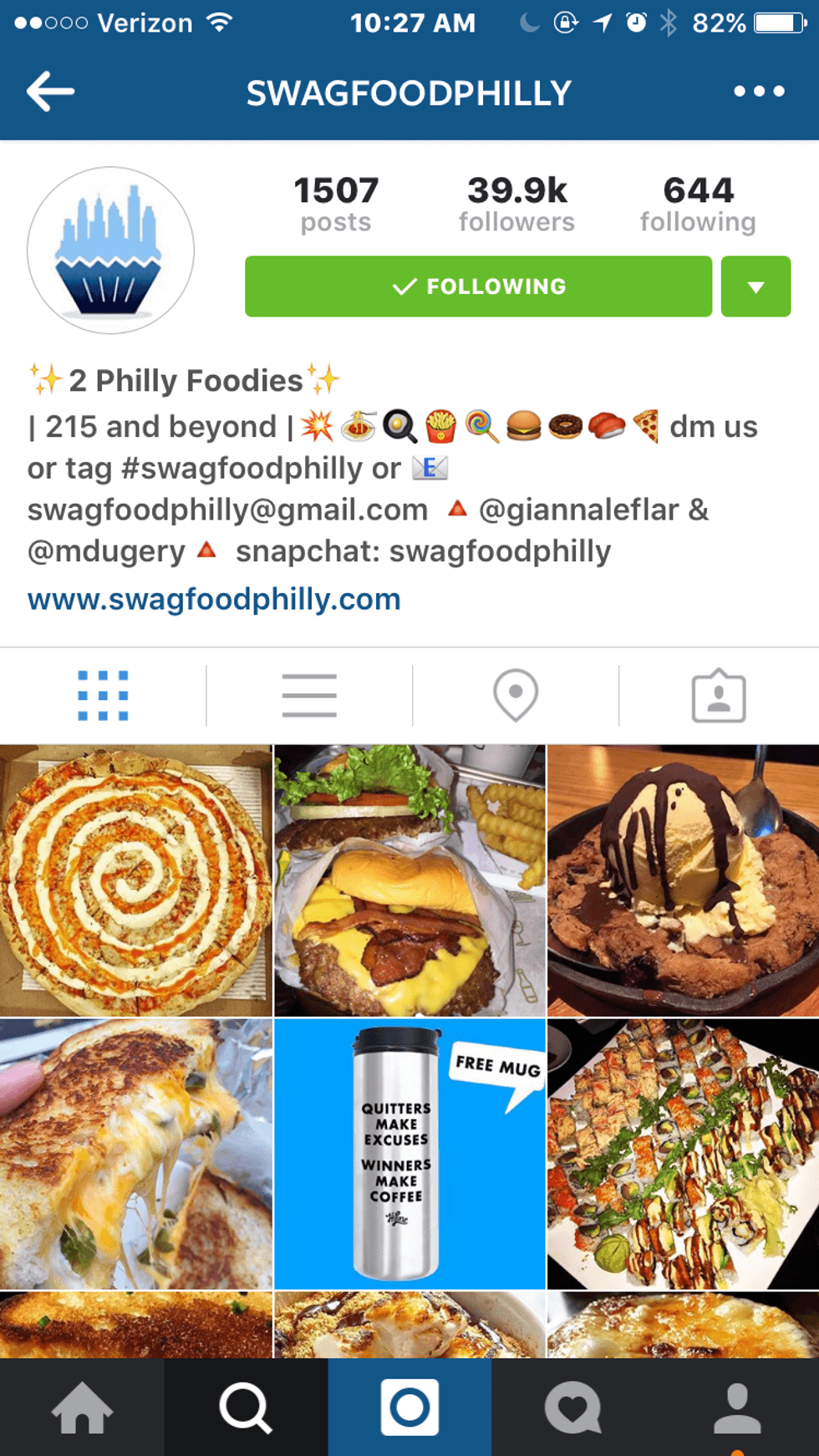Open www.swagfoodphilly.com link
The image size is (819, 1456).
[214, 599]
